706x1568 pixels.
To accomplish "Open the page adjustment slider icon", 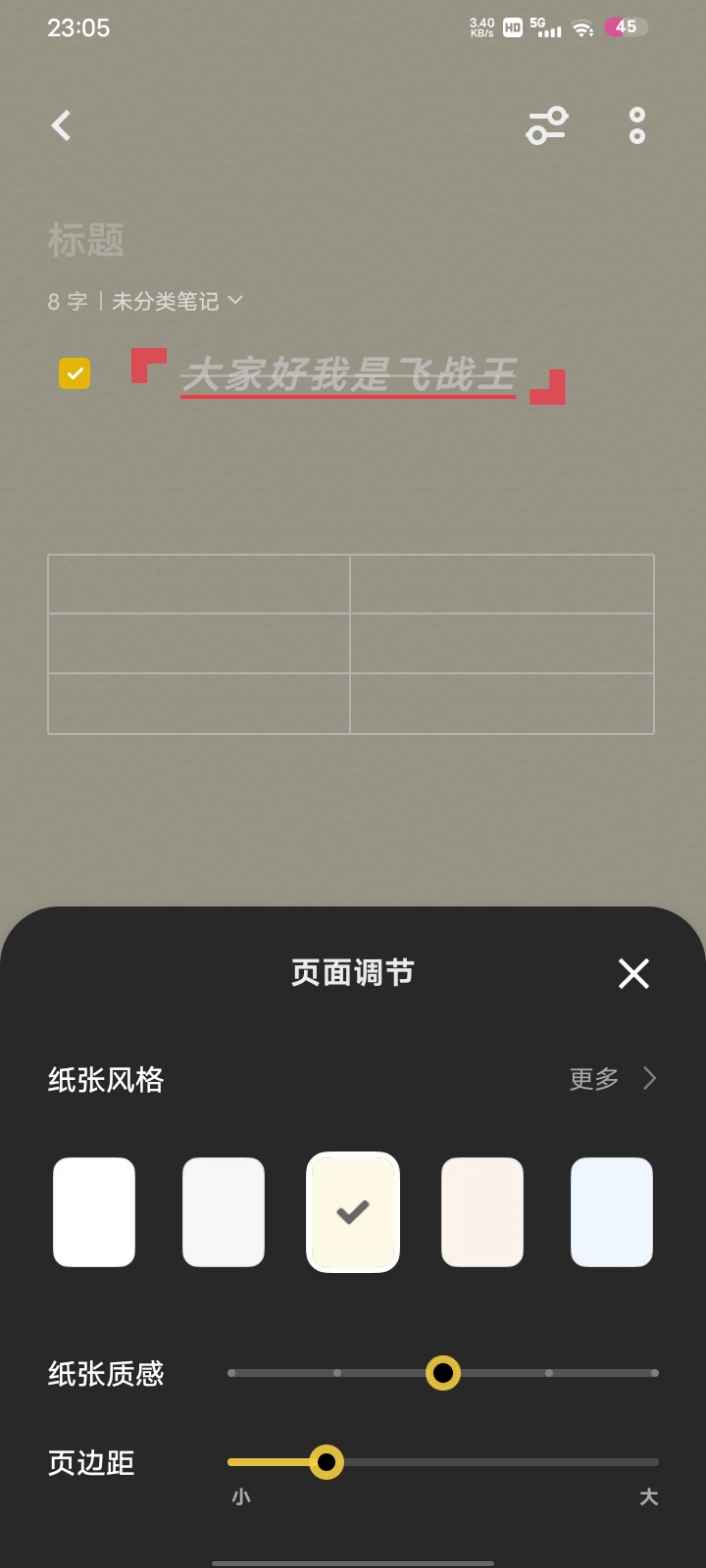I will pyautogui.click(x=547, y=125).
